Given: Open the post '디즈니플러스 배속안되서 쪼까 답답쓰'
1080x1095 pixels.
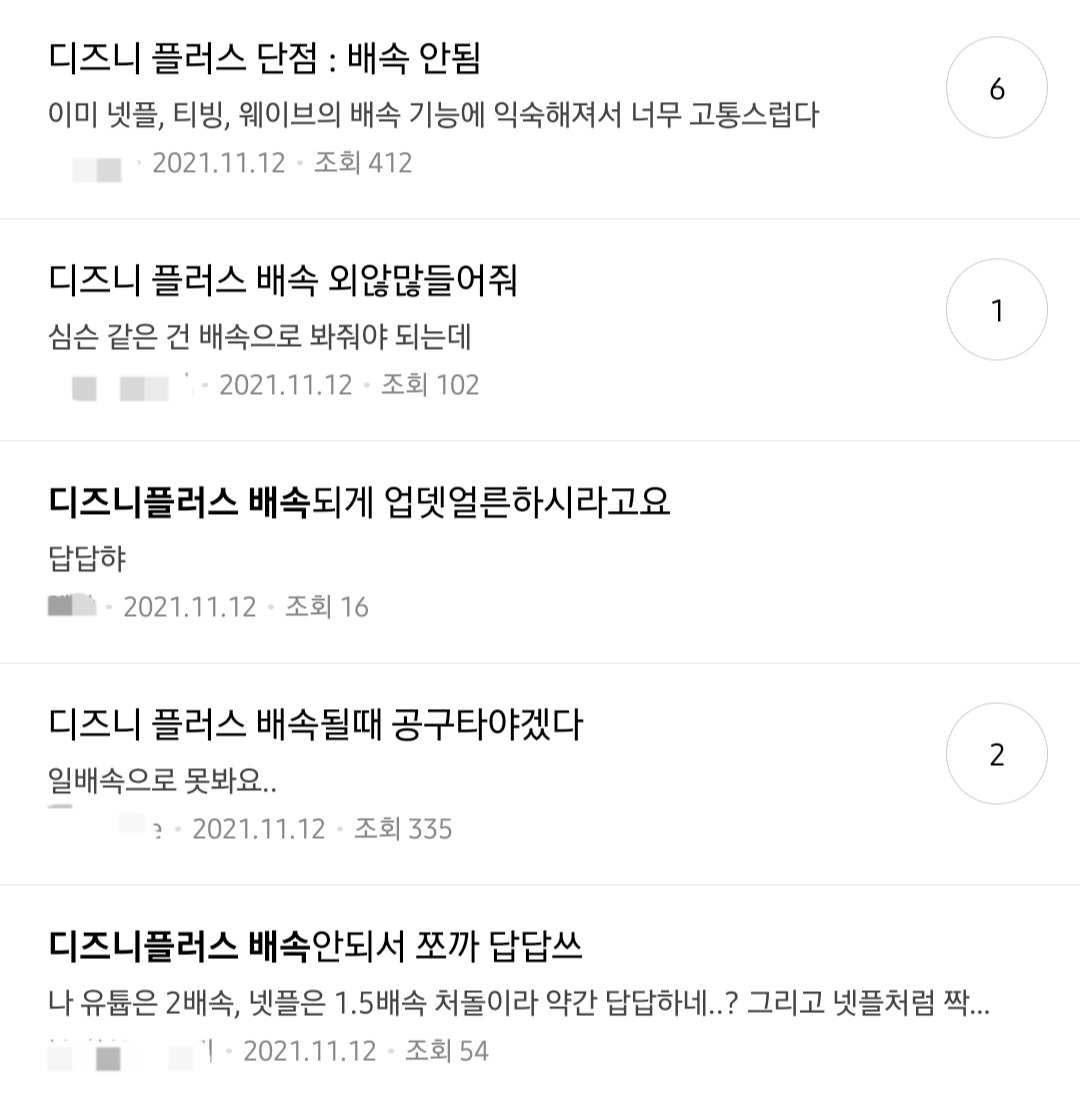Looking at the screenshot, I should 315,945.
